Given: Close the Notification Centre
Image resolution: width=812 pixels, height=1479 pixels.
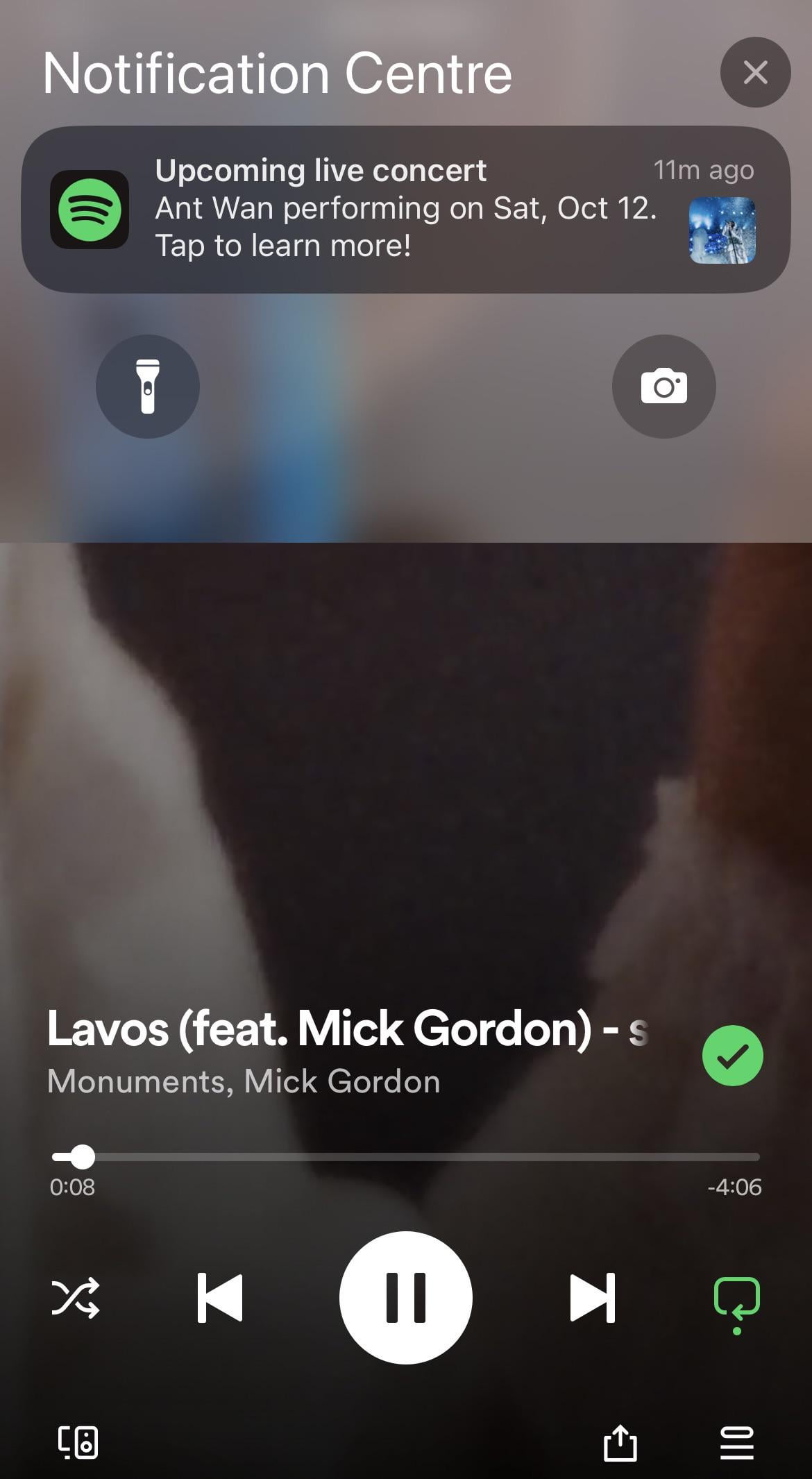Looking at the screenshot, I should click(x=755, y=72).
